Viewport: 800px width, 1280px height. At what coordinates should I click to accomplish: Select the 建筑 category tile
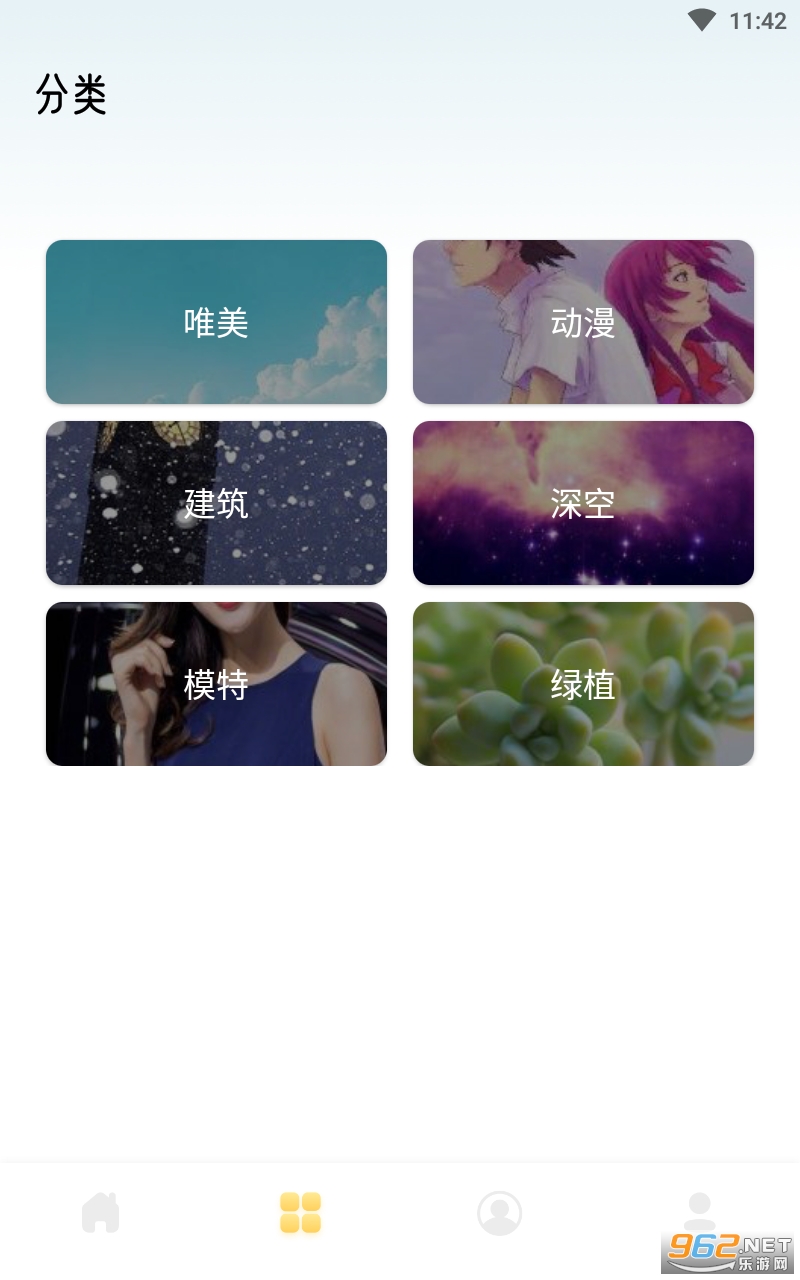pyautogui.click(x=216, y=503)
